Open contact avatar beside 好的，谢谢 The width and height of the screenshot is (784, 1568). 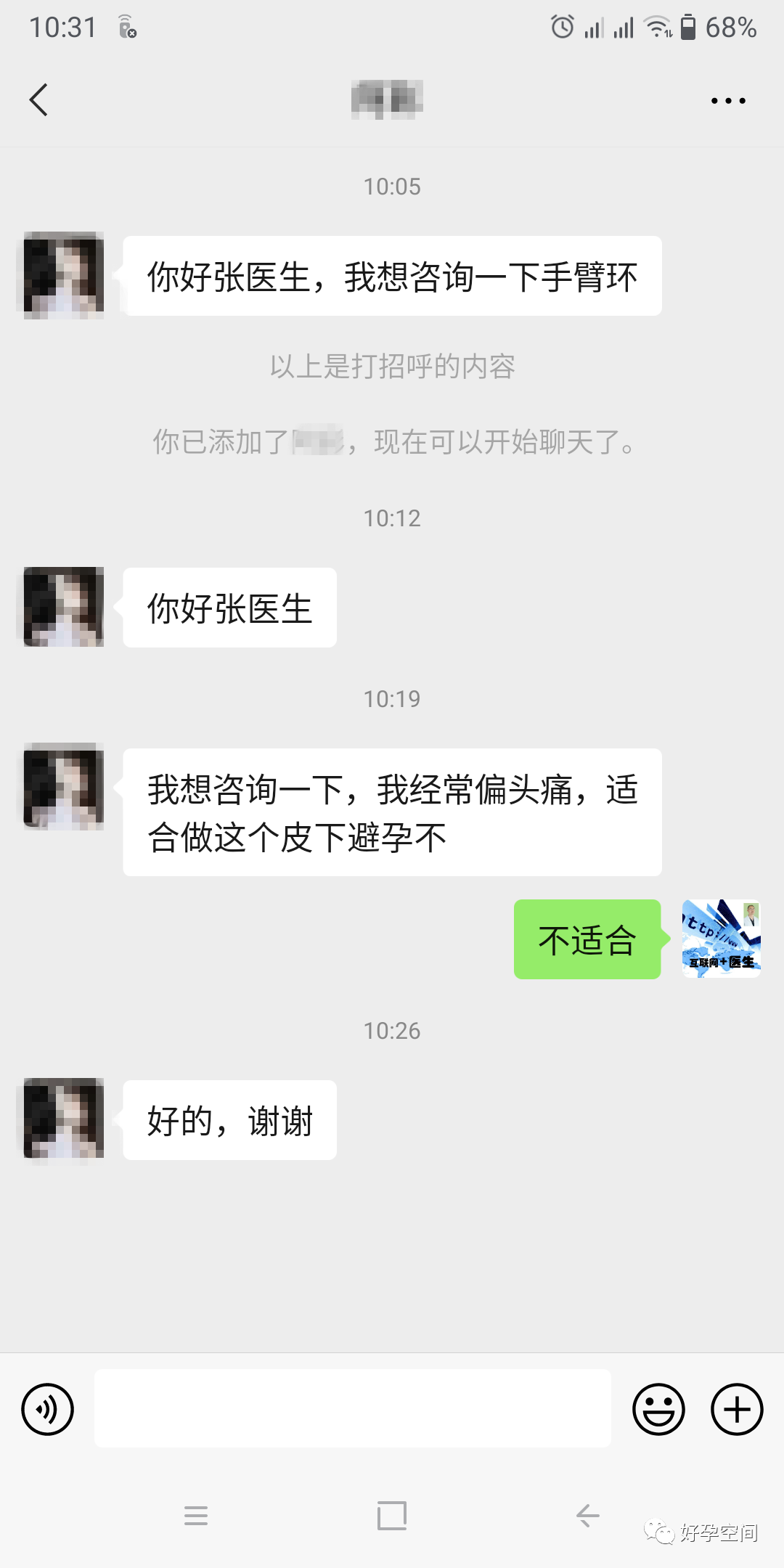pyautogui.click(x=64, y=1118)
